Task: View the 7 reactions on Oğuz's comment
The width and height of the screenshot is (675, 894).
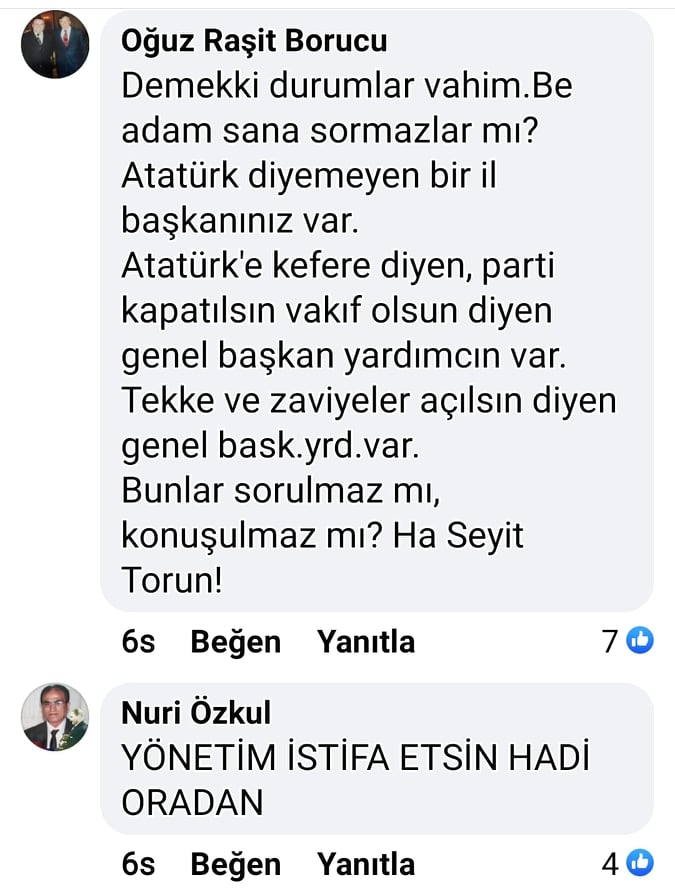Action: click(x=628, y=641)
